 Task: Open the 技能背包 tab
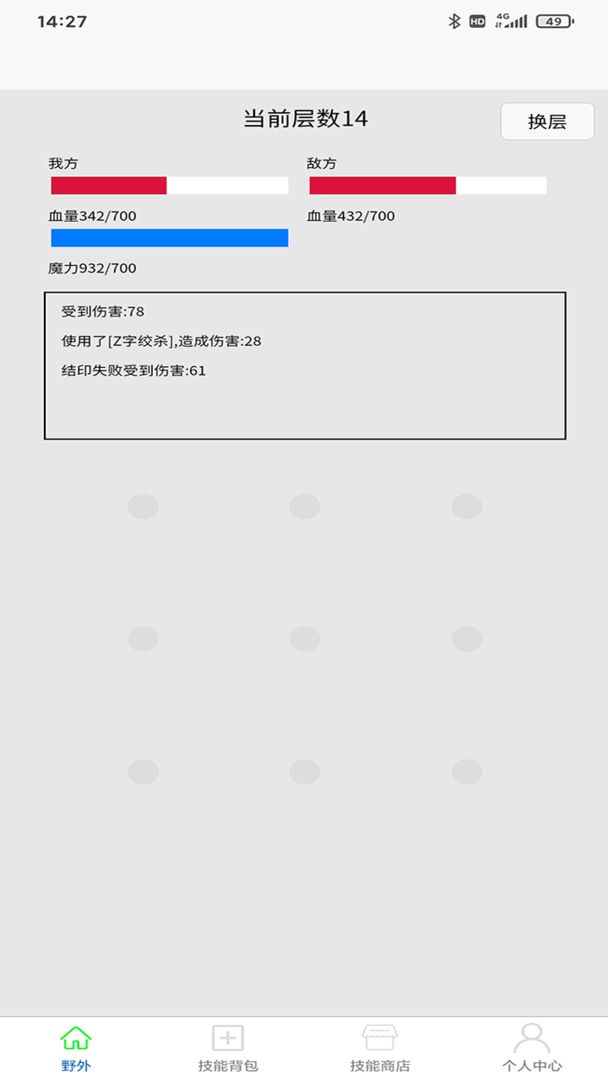click(228, 1048)
